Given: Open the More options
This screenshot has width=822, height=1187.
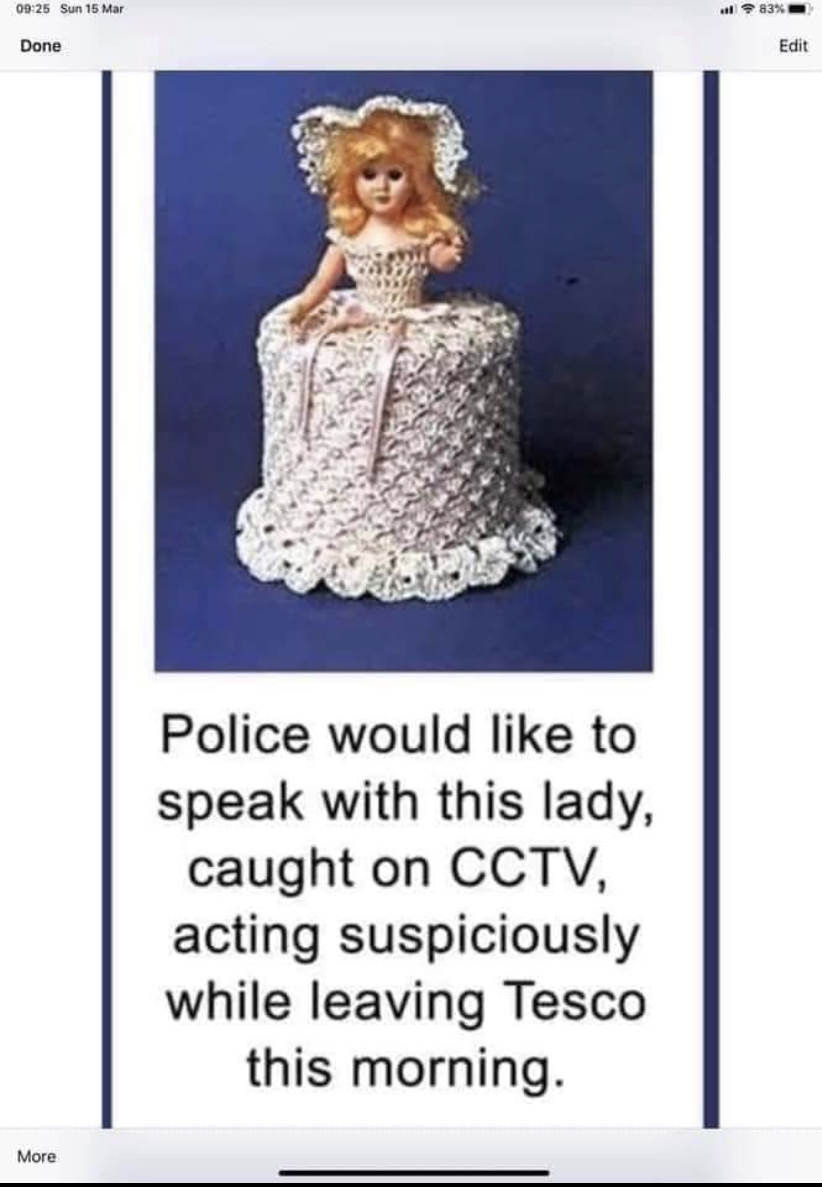Looking at the screenshot, I should (x=37, y=1156).
